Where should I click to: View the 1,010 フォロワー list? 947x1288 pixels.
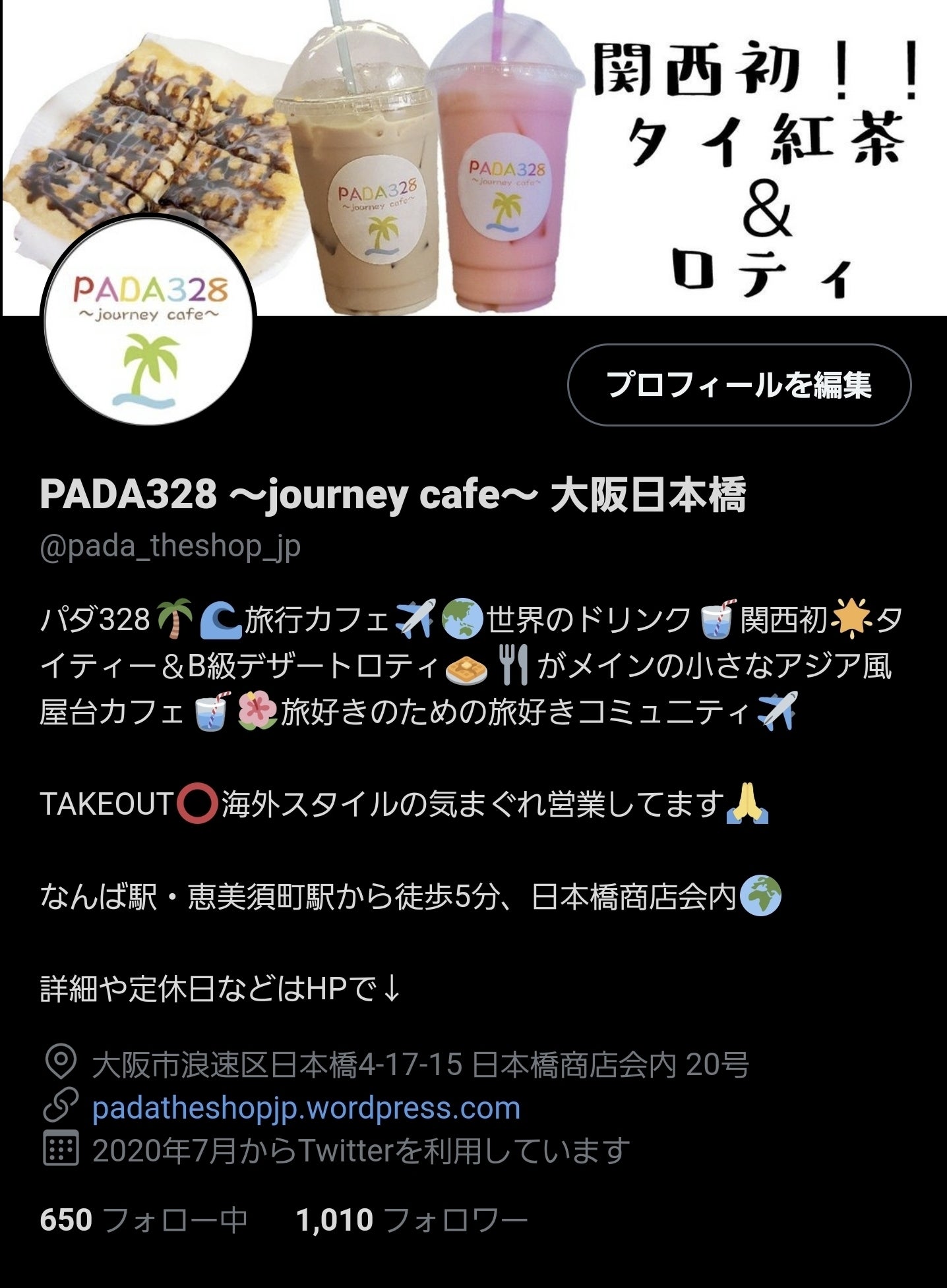pyautogui.click(x=412, y=1219)
